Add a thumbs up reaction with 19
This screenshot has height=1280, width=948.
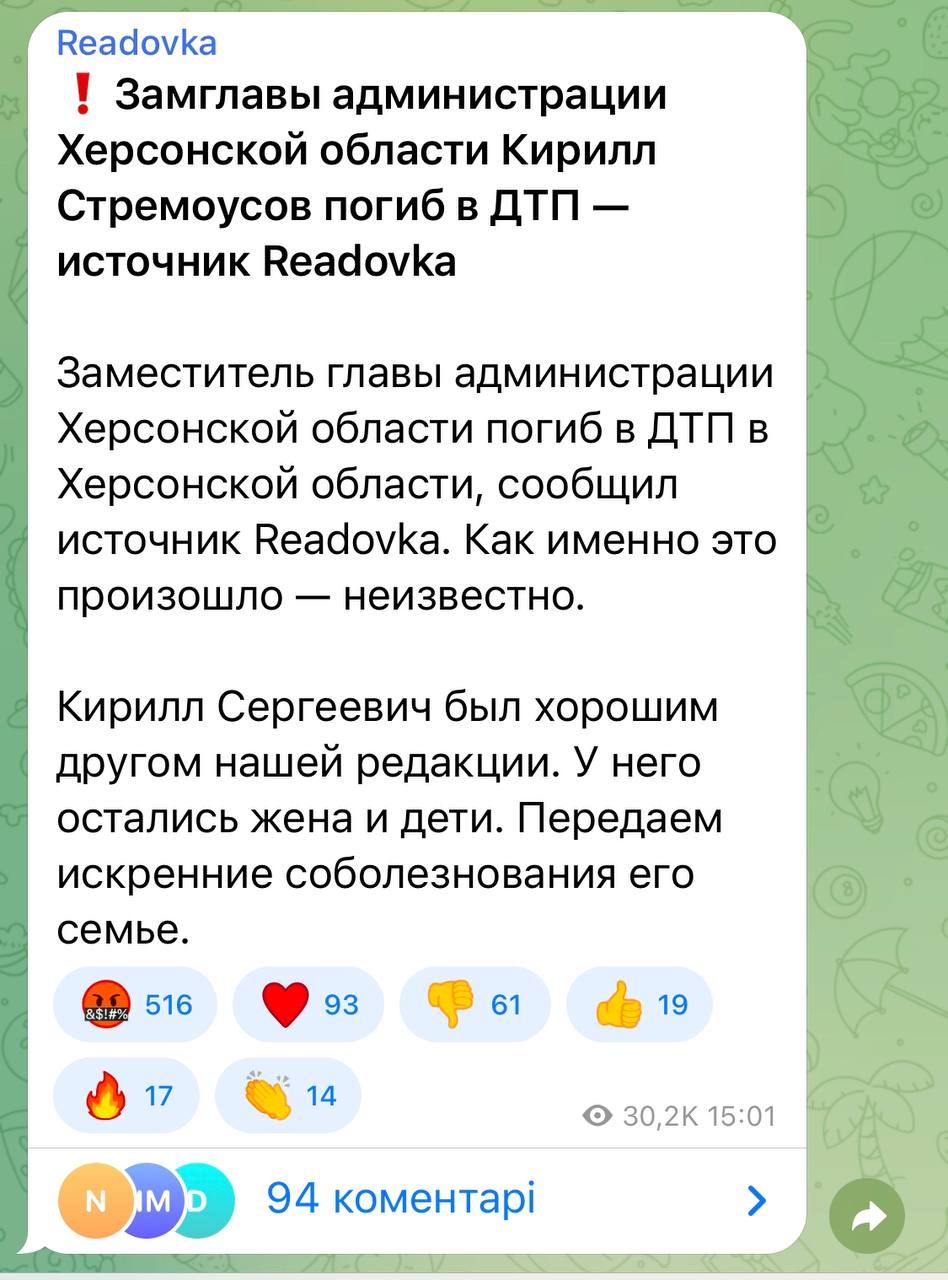tap(639, 1004)
